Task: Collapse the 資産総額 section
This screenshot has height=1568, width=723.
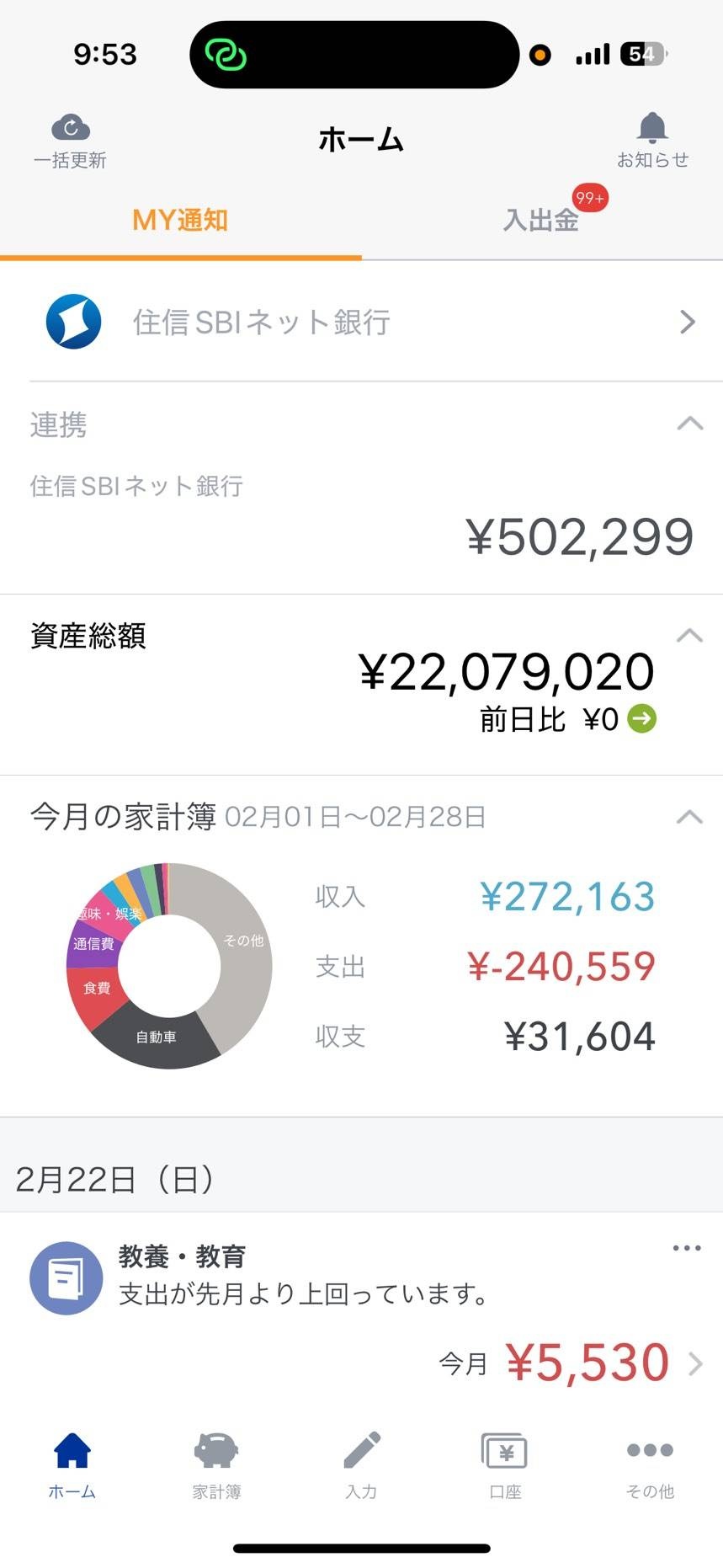Action: coord(689,636)
